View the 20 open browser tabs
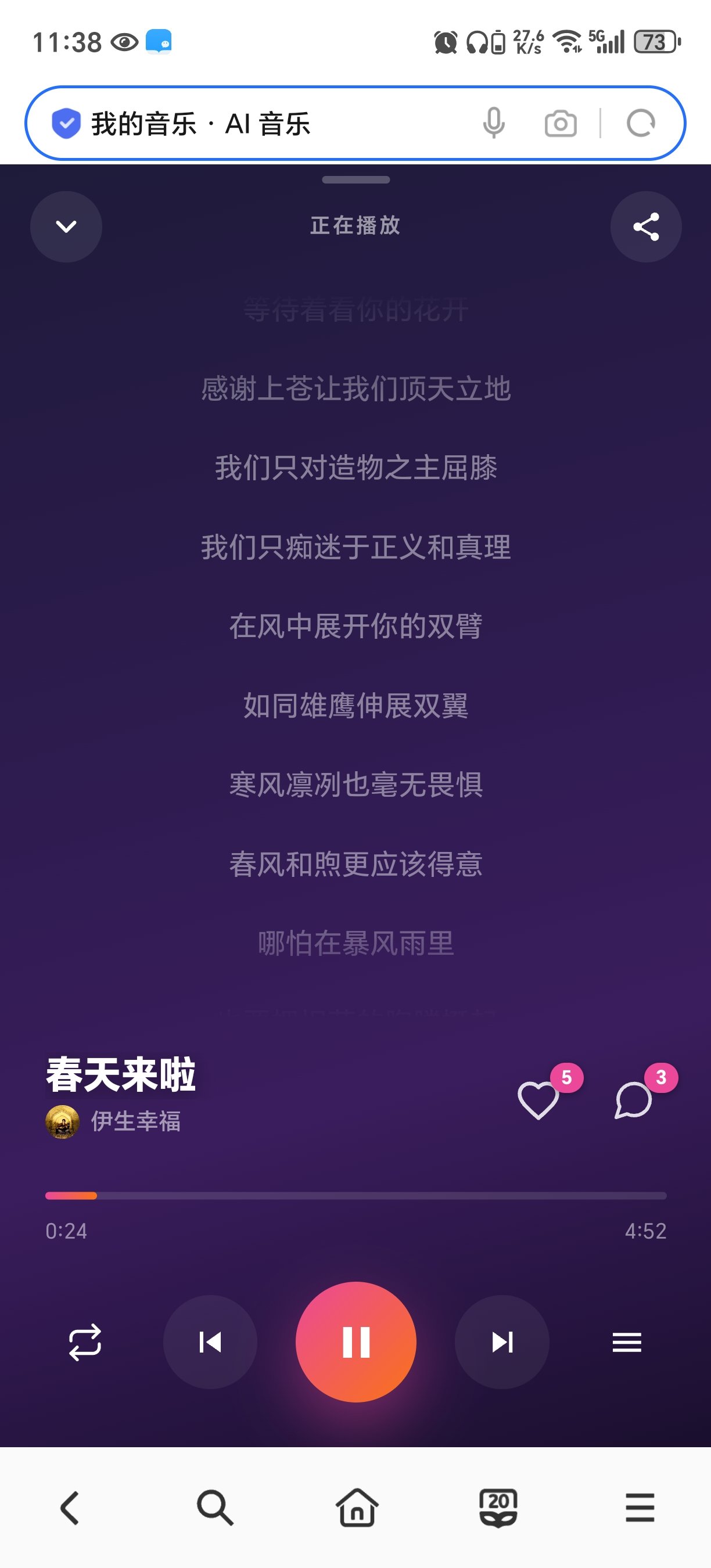The height and width of the screenshot is (1568, 711). pyautogui.click(x=498, y=1508)
